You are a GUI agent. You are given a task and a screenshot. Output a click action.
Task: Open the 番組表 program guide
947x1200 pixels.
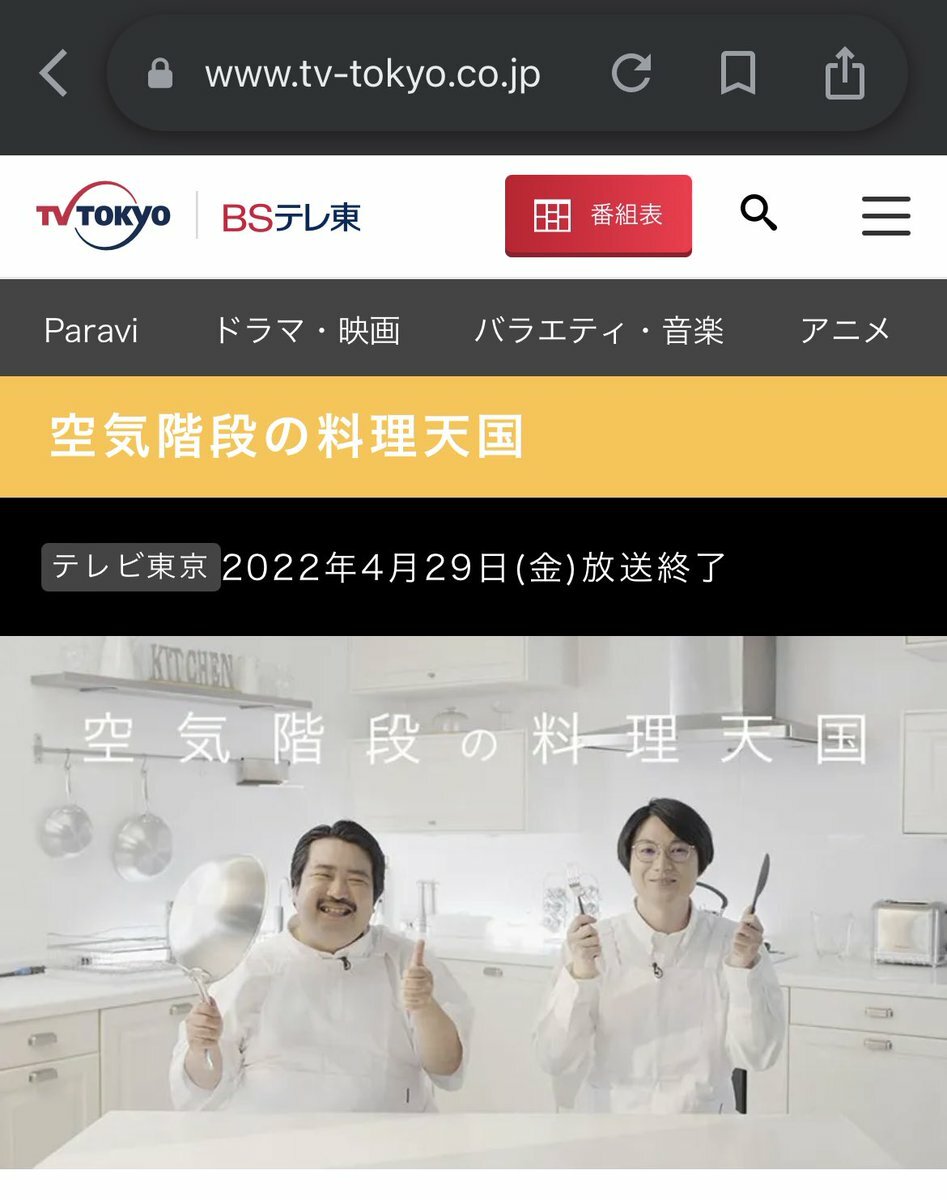(598, 215)
